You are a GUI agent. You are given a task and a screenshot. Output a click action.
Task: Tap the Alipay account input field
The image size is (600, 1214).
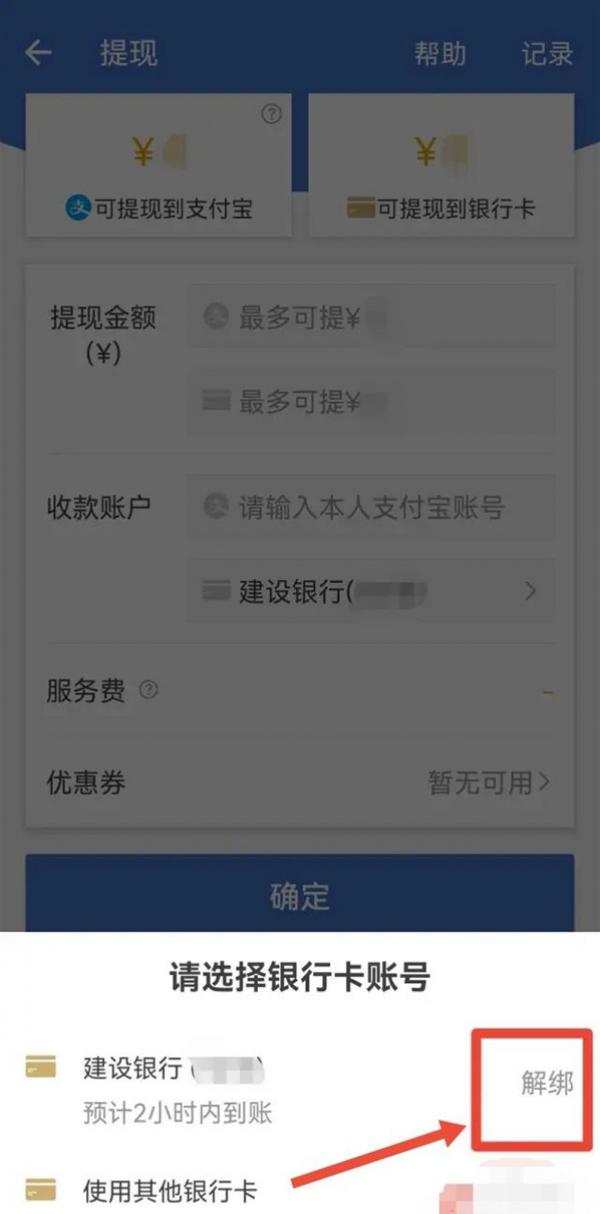tap(370, 507)
